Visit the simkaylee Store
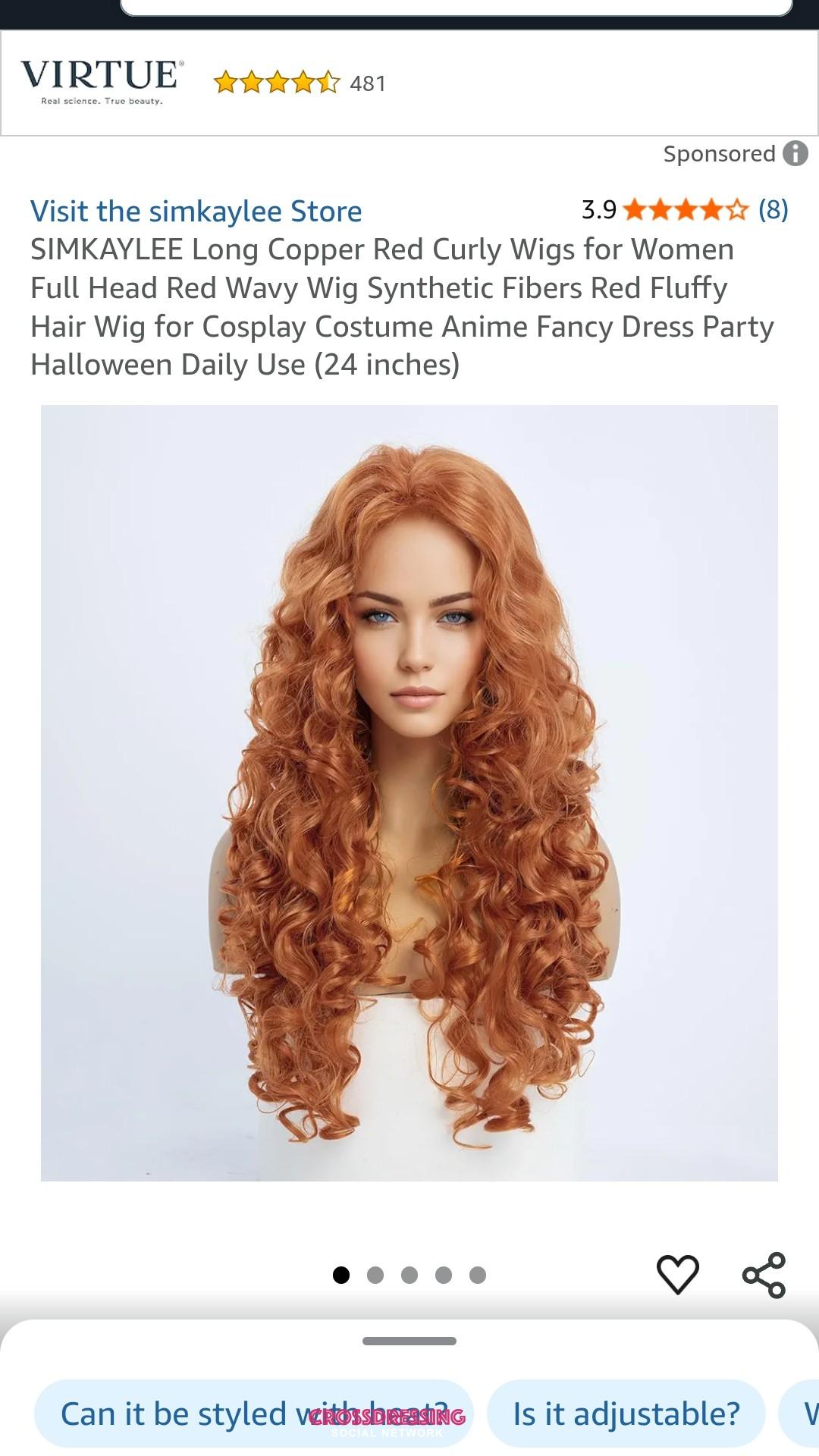The height and width of the screenshot is (1456, 819). (x=196, y=211)
